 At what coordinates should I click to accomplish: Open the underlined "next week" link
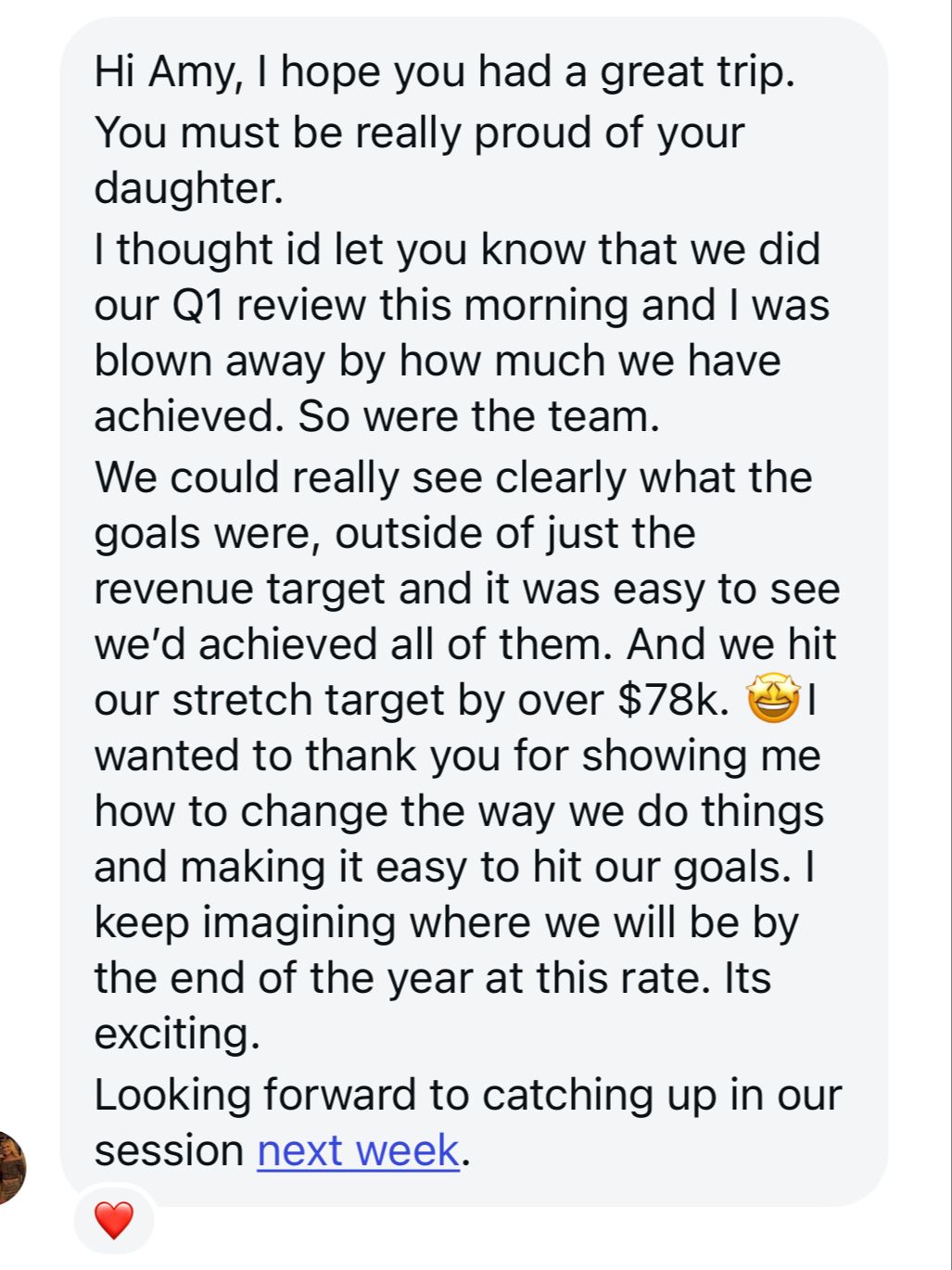click(x=358, y=1151)
